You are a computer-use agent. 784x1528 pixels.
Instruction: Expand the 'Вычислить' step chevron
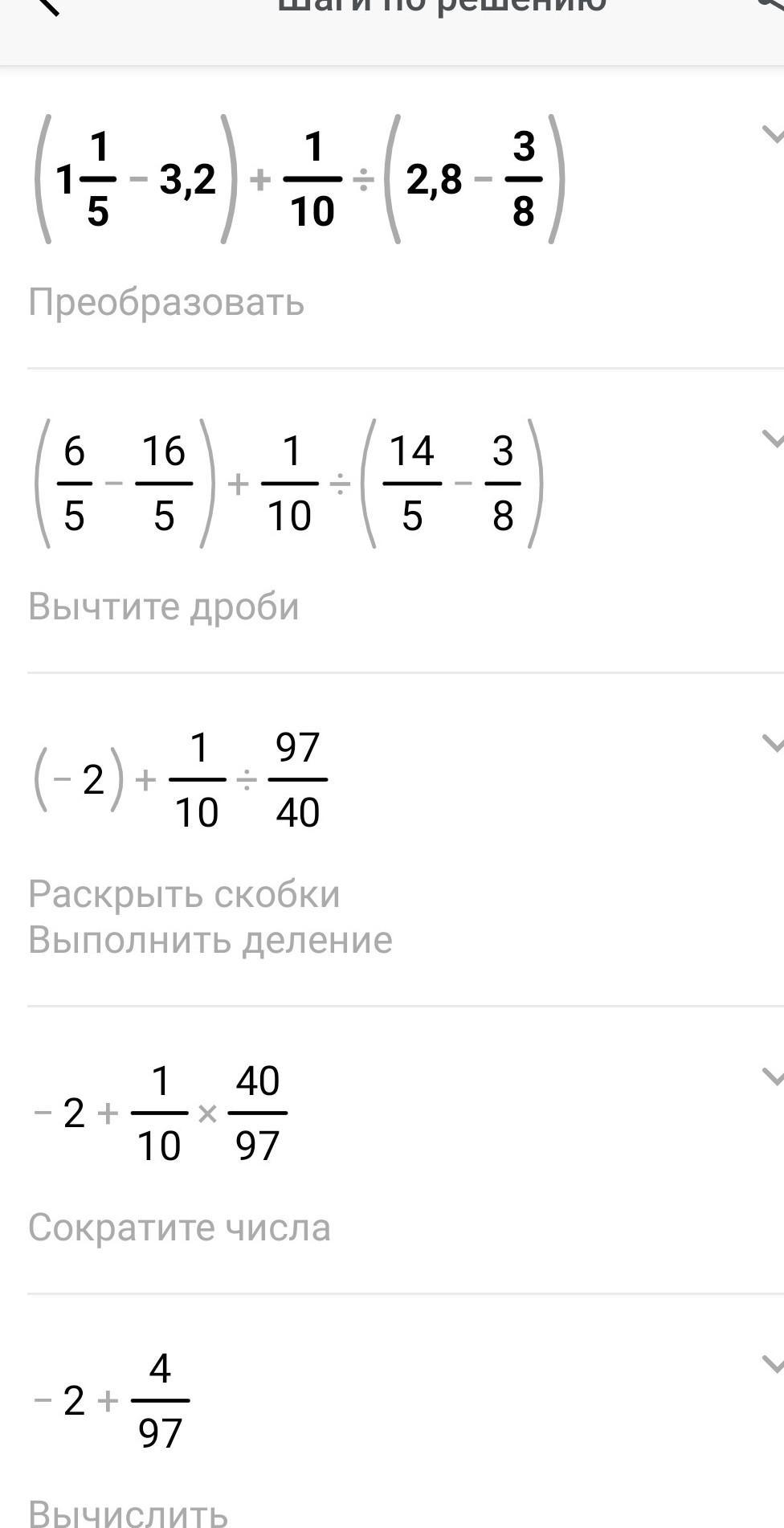773,1363
